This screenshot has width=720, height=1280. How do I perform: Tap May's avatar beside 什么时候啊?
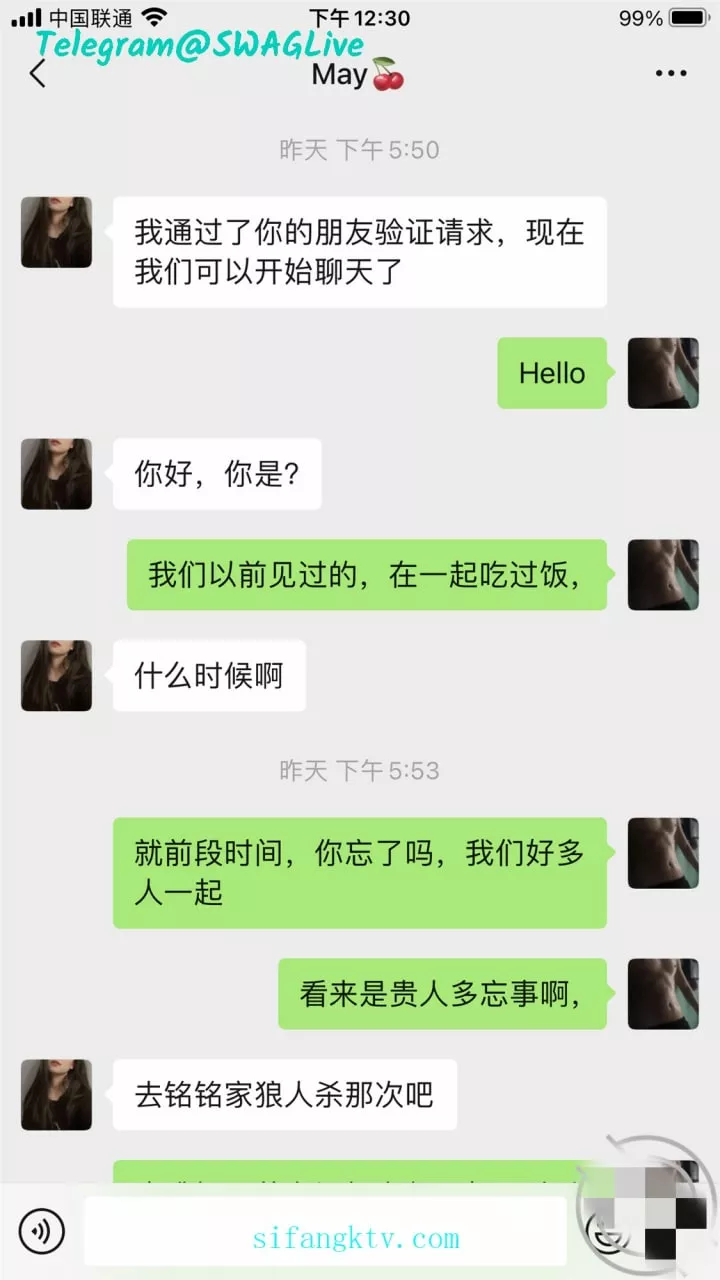point(56,676)
